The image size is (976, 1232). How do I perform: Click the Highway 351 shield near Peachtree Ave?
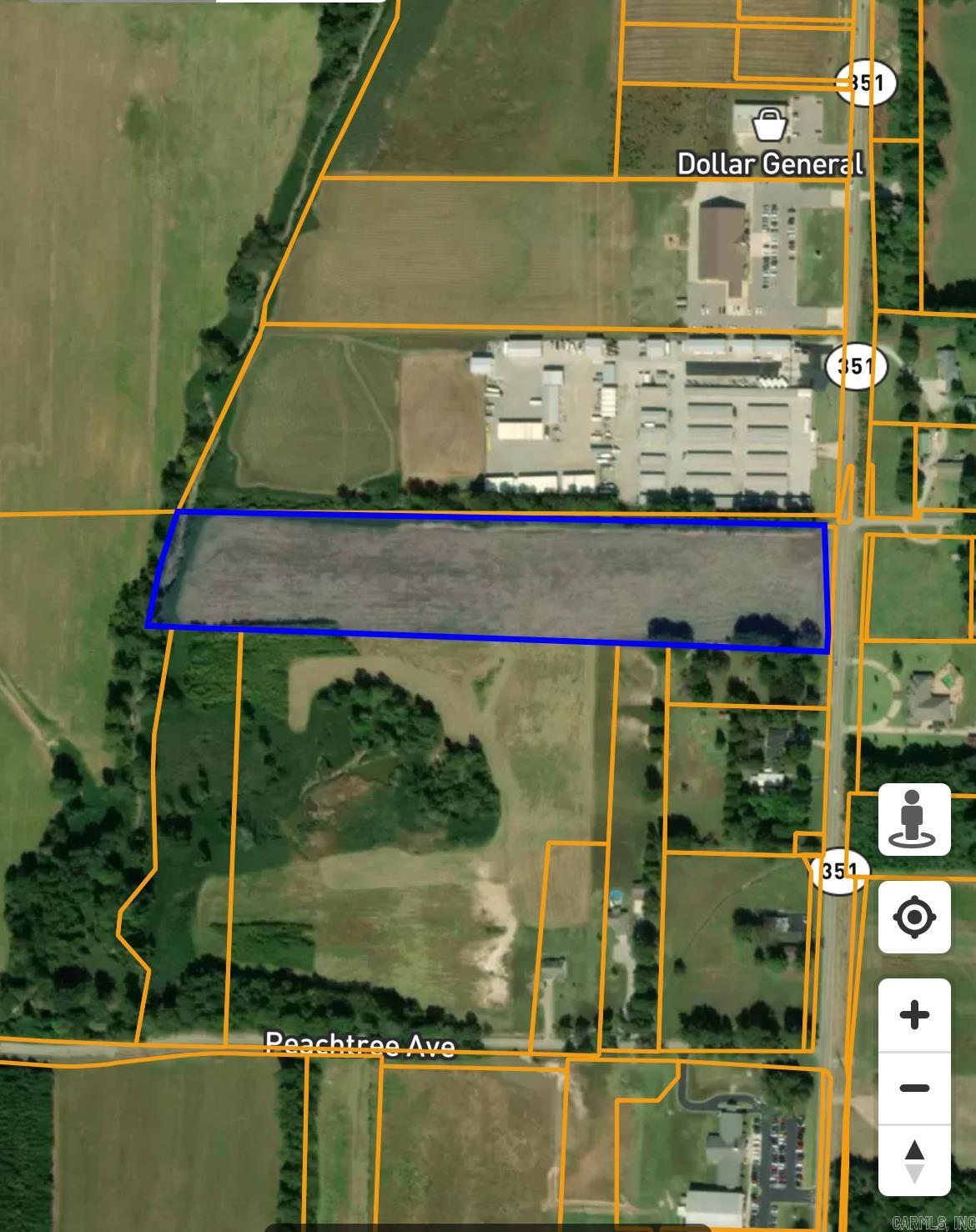click(841, 870)
